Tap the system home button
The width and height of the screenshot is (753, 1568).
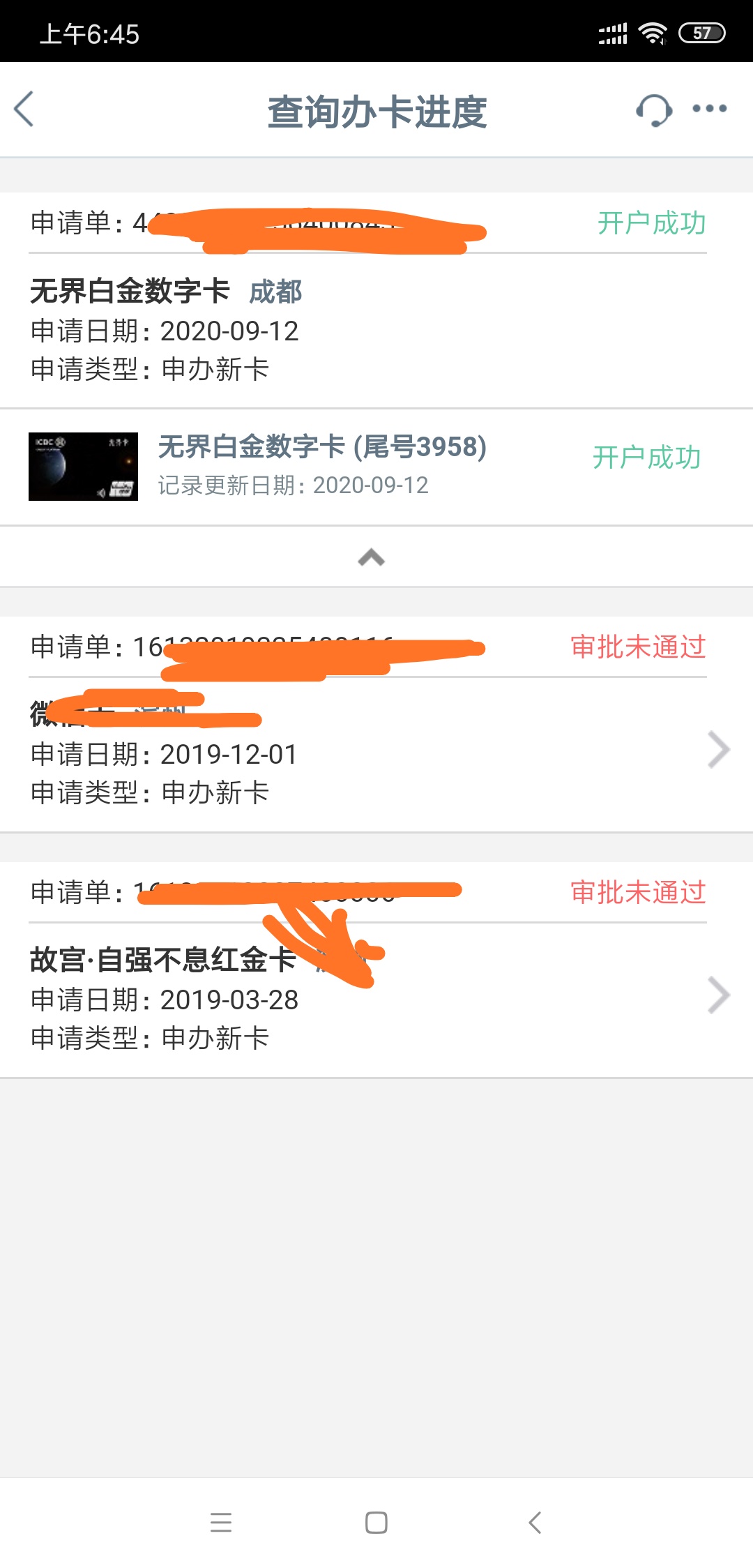[376, 1522]
